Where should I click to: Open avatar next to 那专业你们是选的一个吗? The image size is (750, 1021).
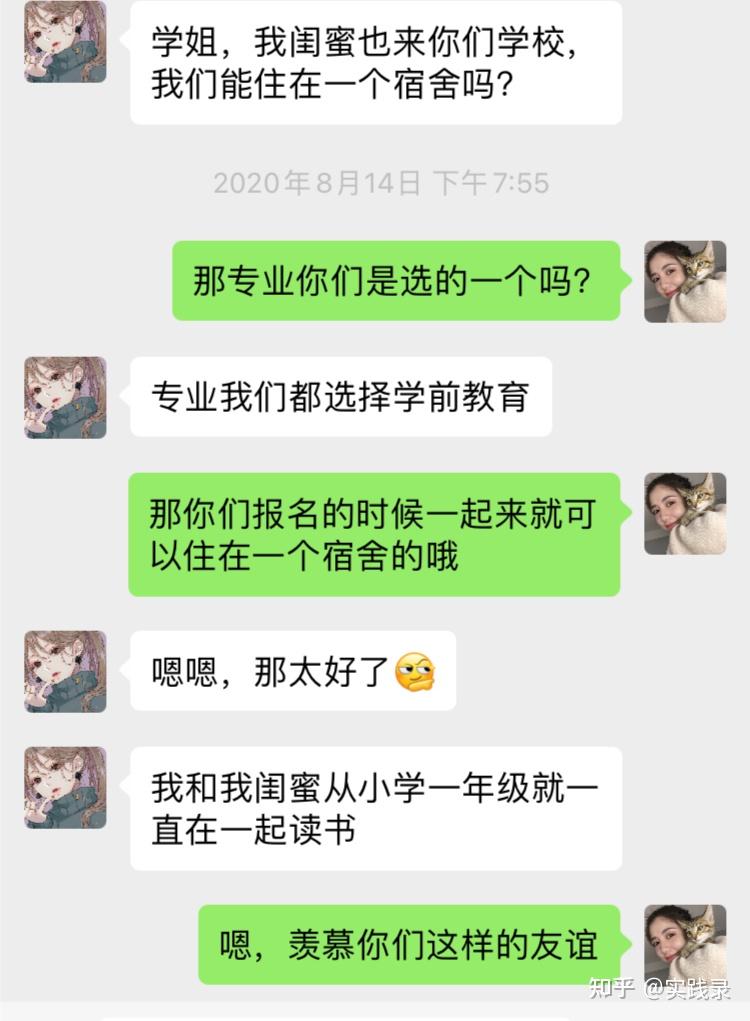(685, 281)
